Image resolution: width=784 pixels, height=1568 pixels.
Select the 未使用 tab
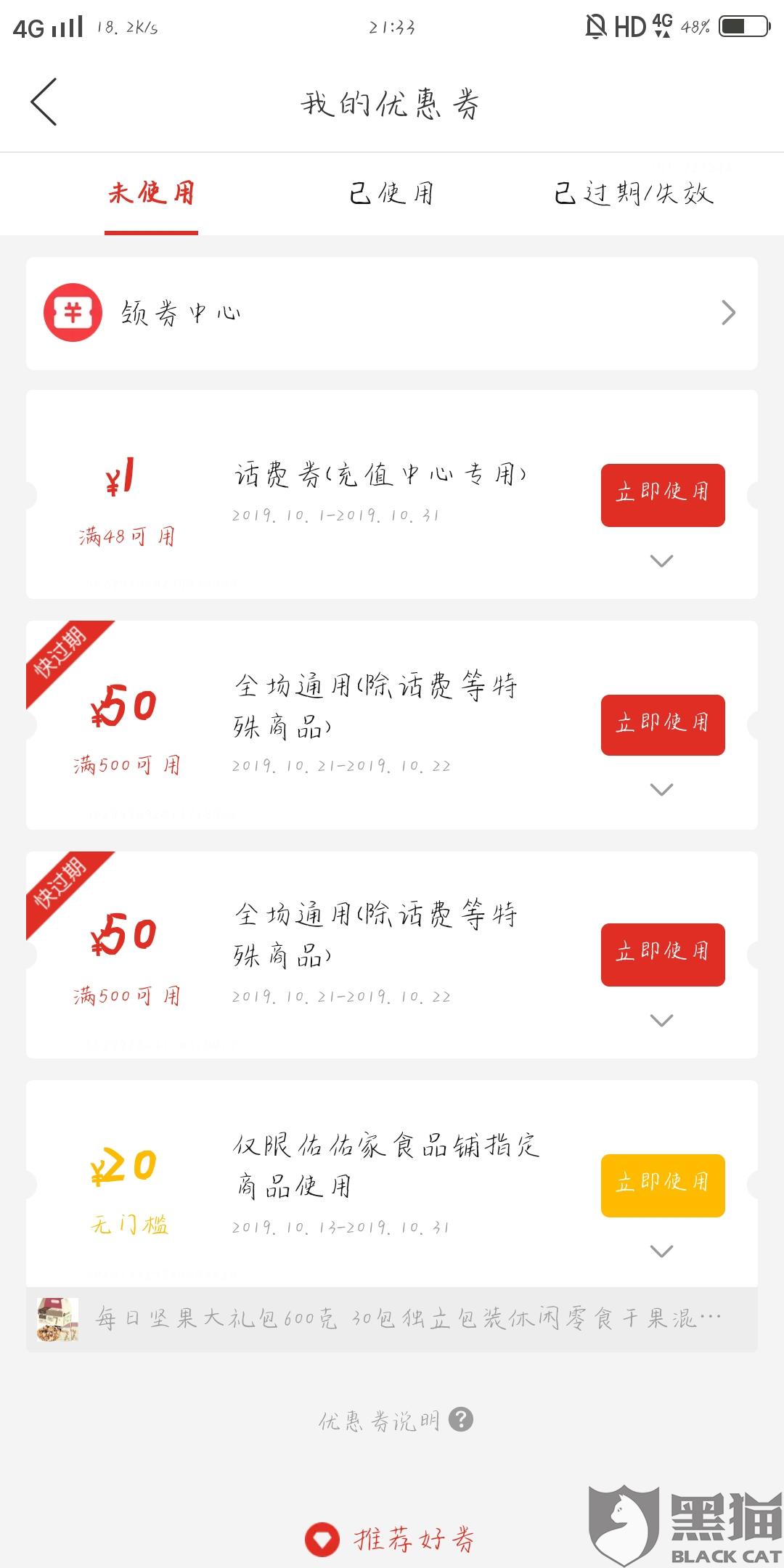pyautogui.click(x=151, y=195)
